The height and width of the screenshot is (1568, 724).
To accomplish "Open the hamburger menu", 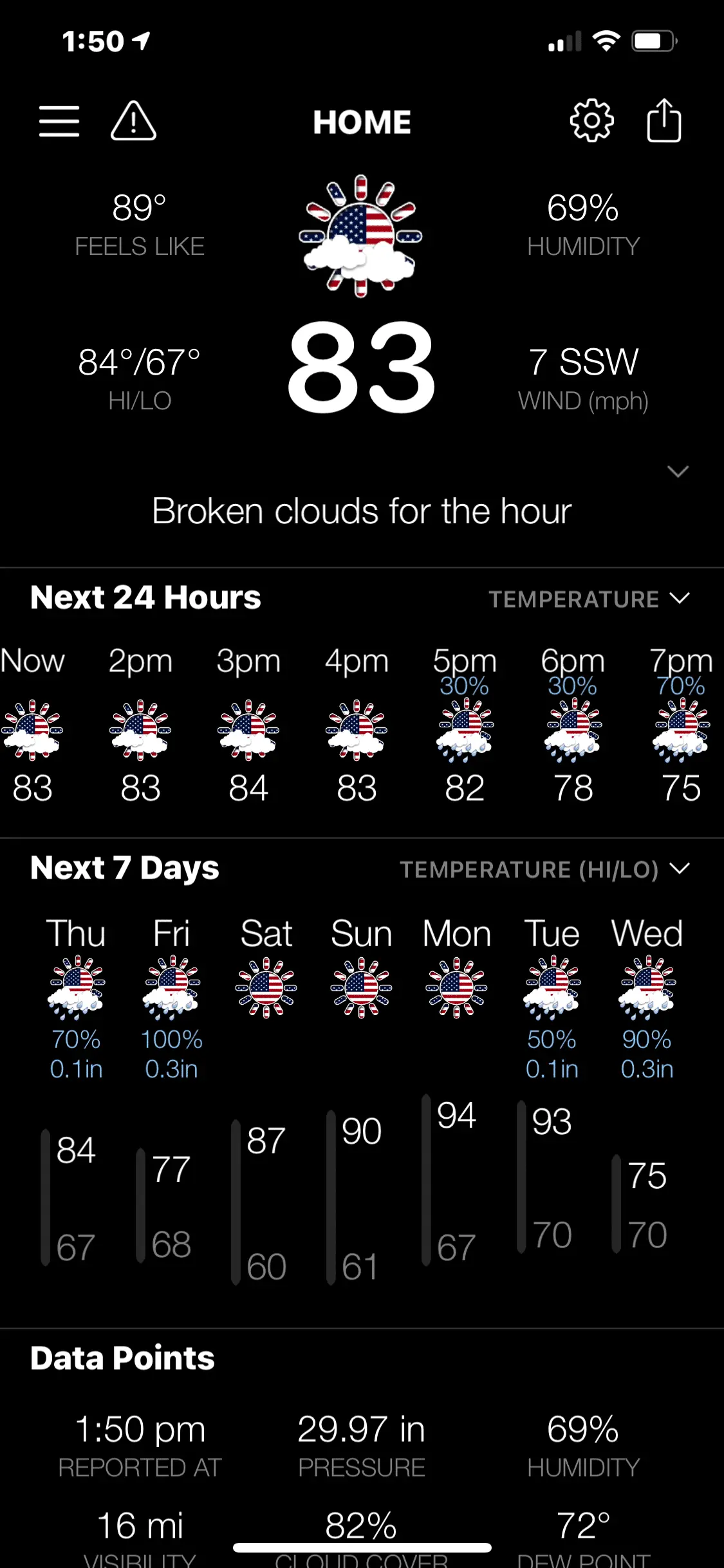I will pyautogui.click(x=59, y=121).
